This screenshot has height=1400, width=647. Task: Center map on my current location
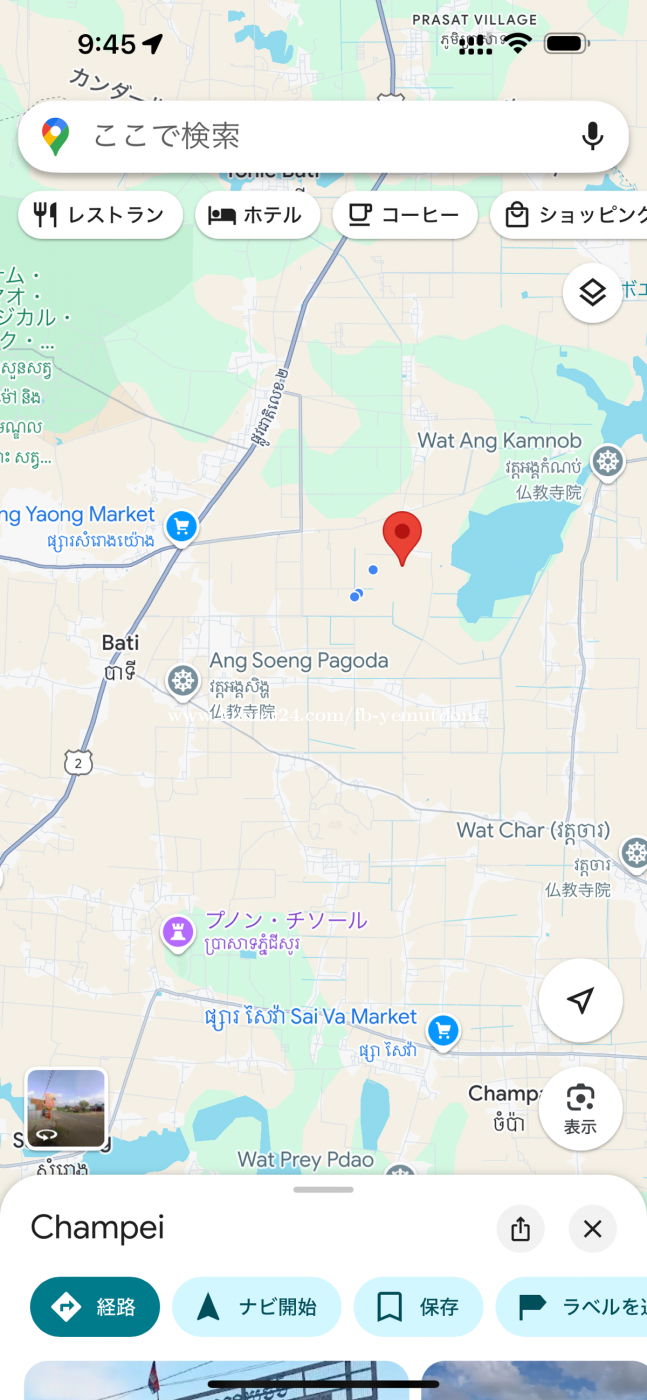click(581, 1001)
